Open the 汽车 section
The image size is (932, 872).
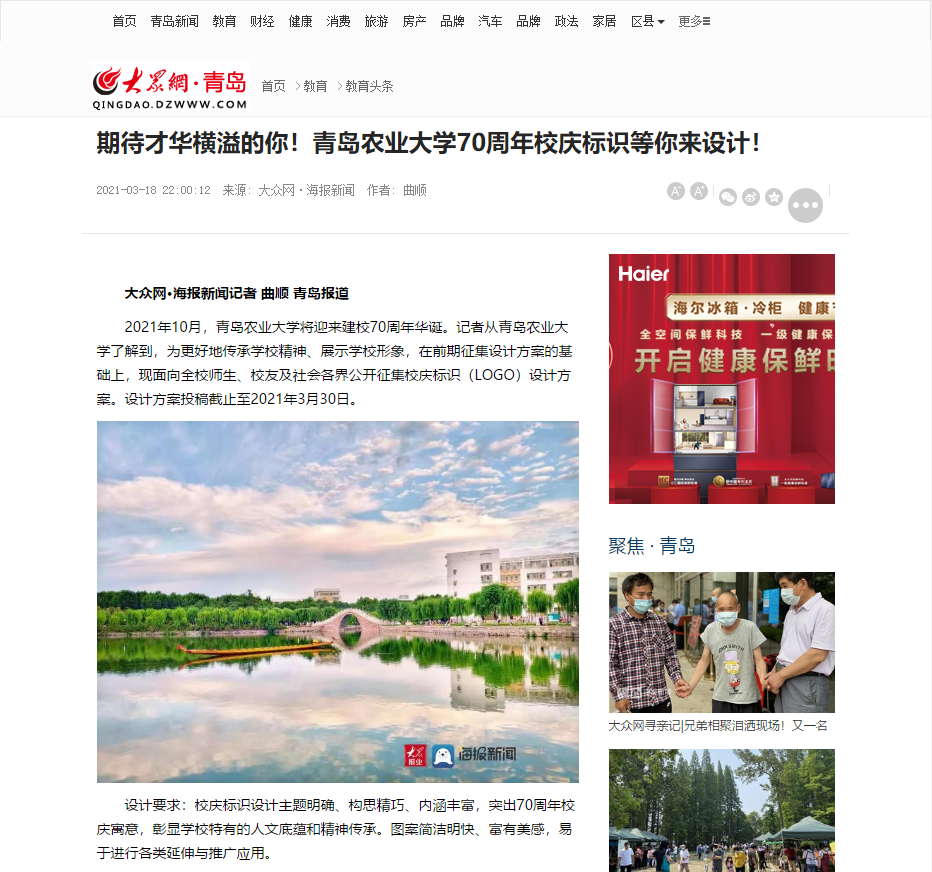pos(490,21)
